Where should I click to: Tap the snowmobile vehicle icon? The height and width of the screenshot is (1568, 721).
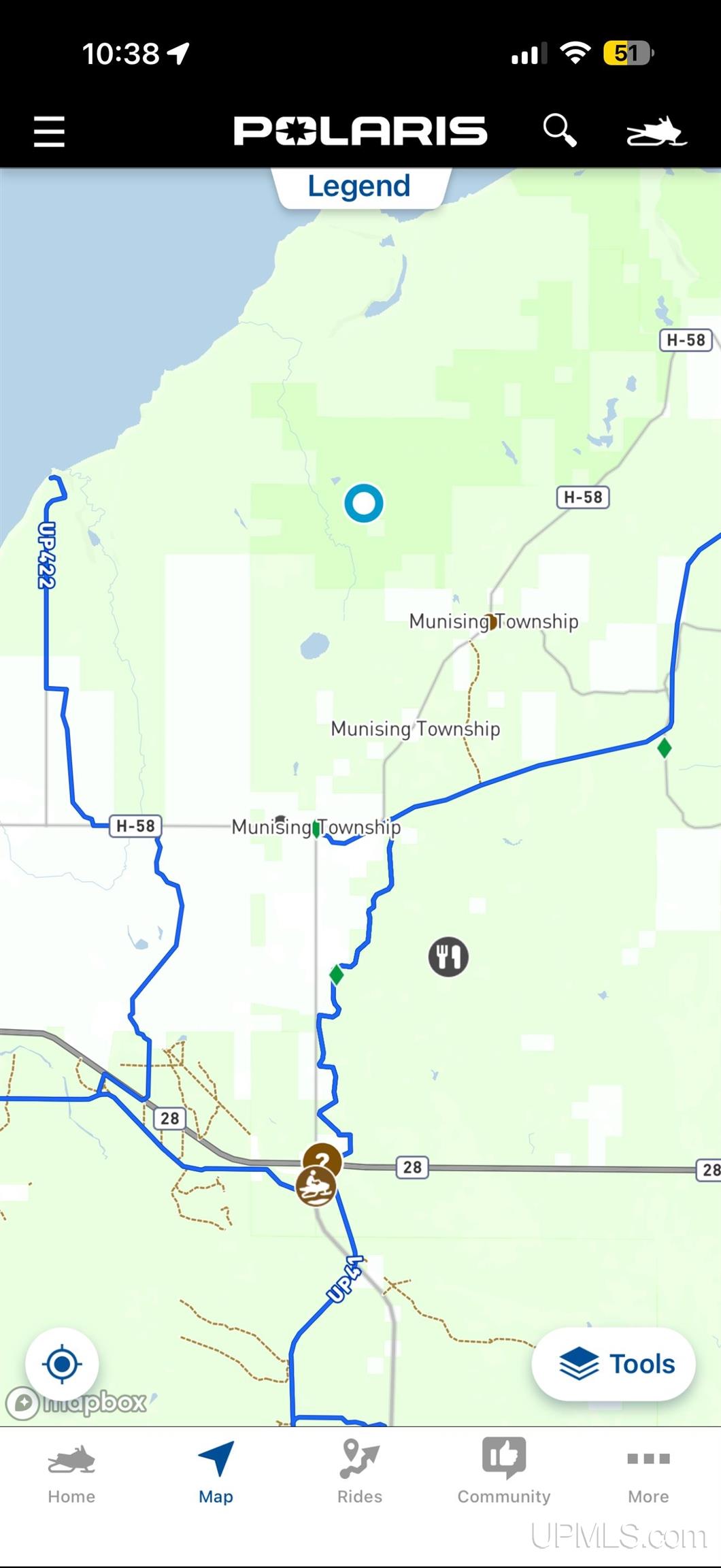656,131
